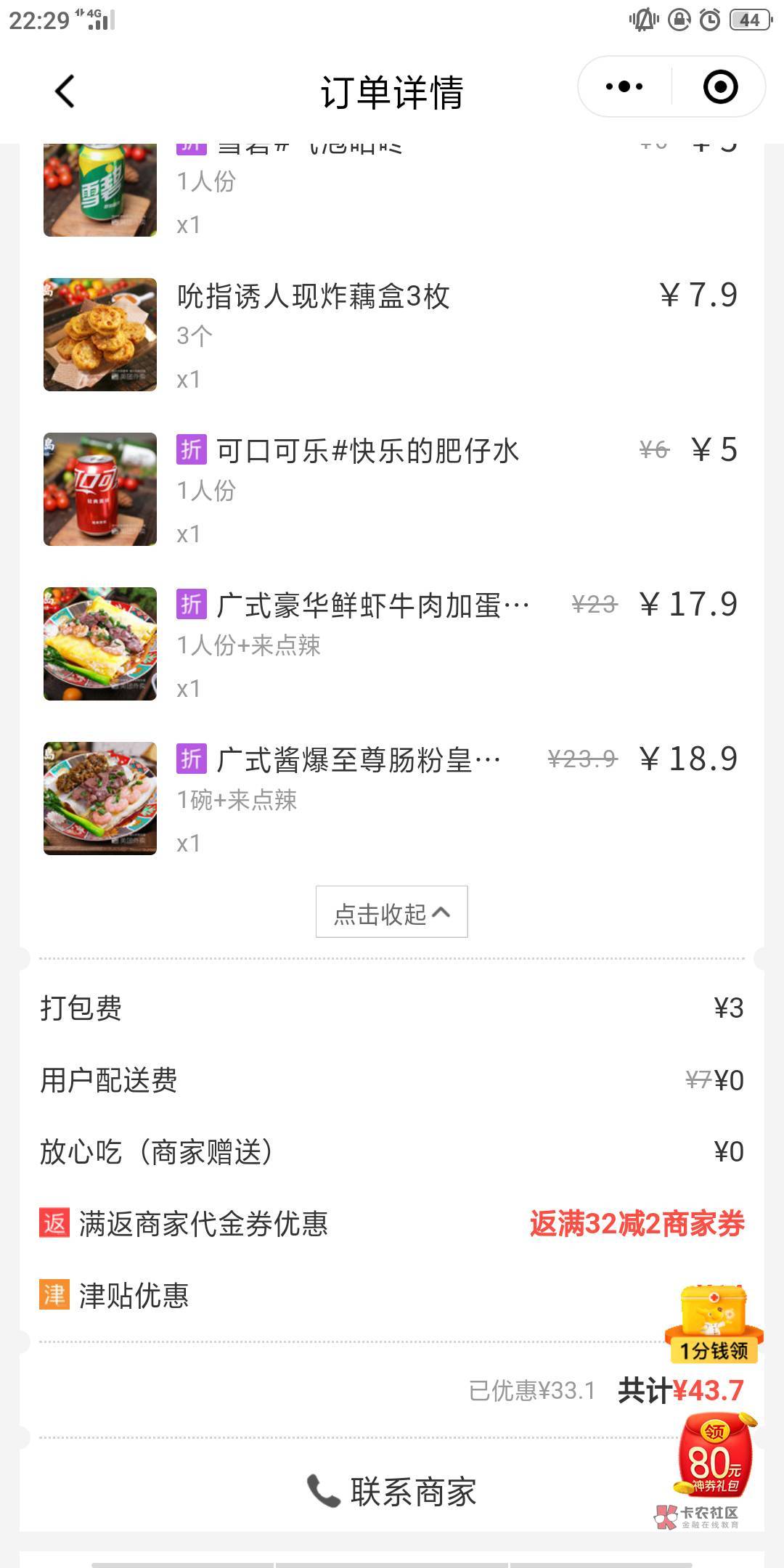Claim the 80元神券礼包 red packet
Screen dimensions: 784x1568
pyautogui.click(x=715, y=1455)
